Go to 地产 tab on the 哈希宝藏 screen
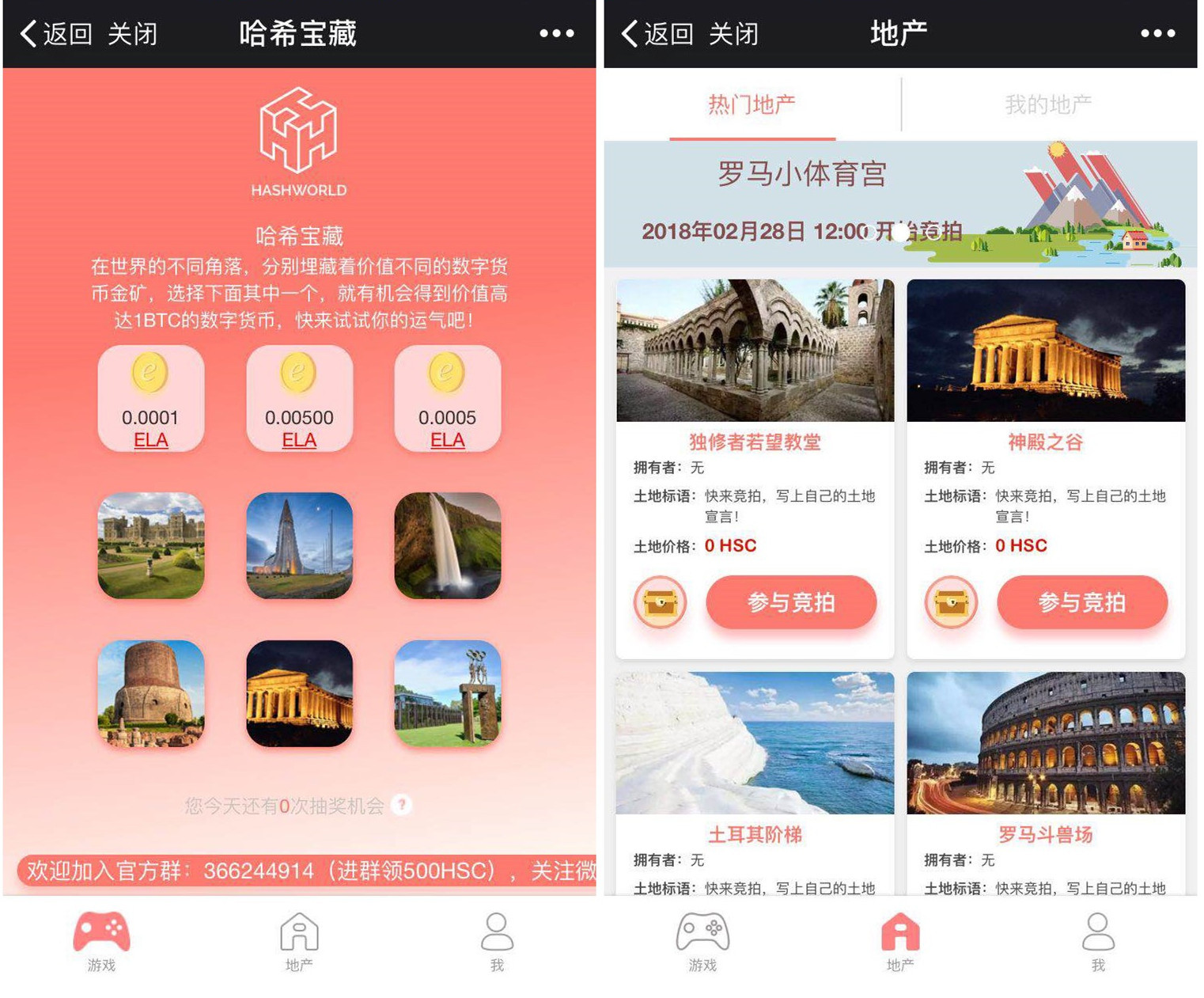Screen dimensions: 1204x998 pos(299,941)
